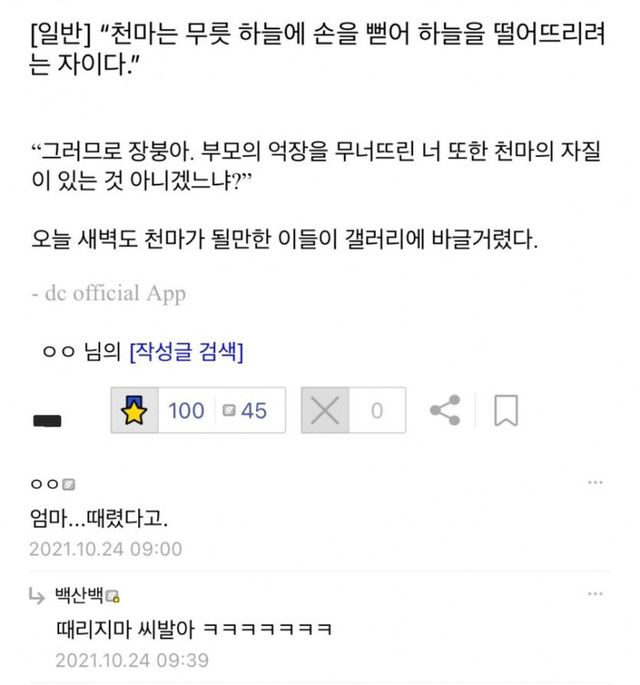Open options for 백산백's reply
The width and height of the screenshot is (640, 685).
tap(595, 594)
